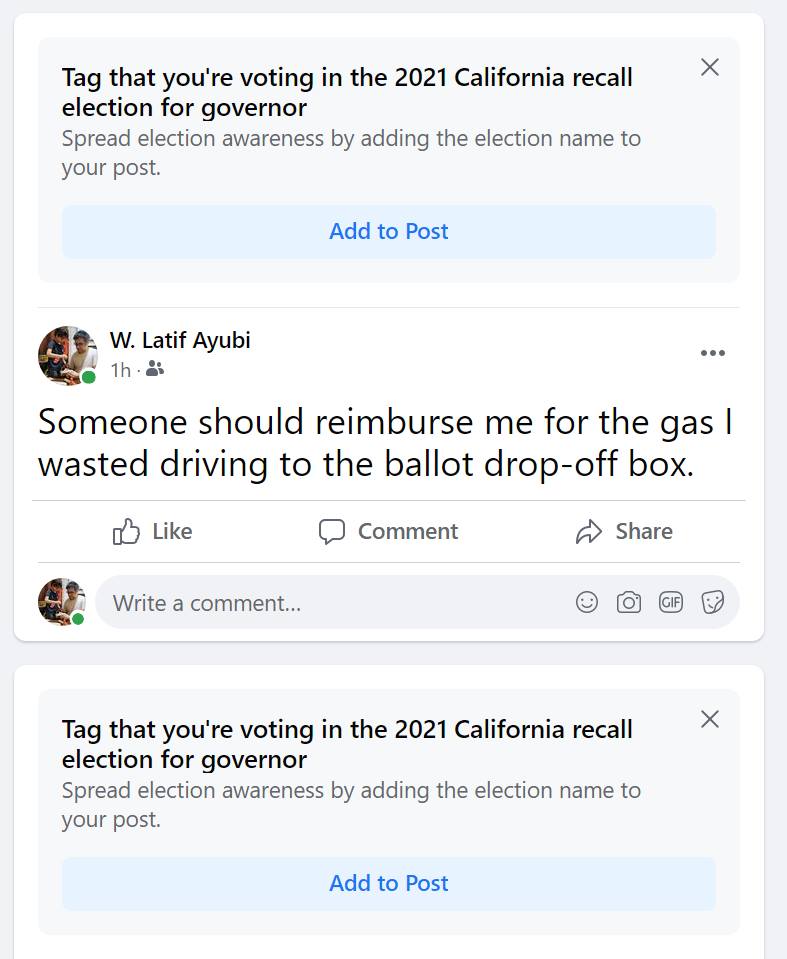The height and width of the screenshot is (959, 787).
Task: Select the Comment tab under the post
Action: (388, 531)
